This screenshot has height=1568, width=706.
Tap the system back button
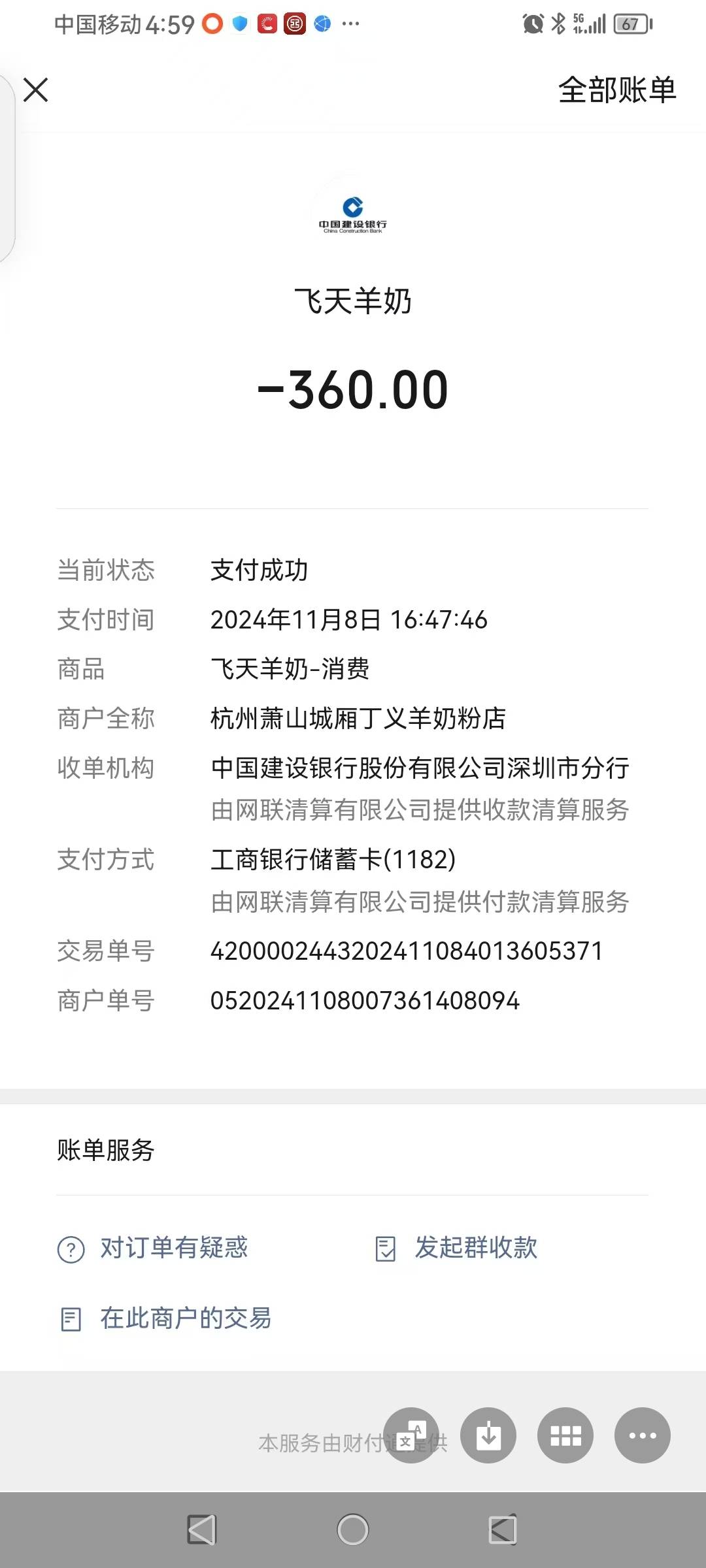[x=201, y=1529]
